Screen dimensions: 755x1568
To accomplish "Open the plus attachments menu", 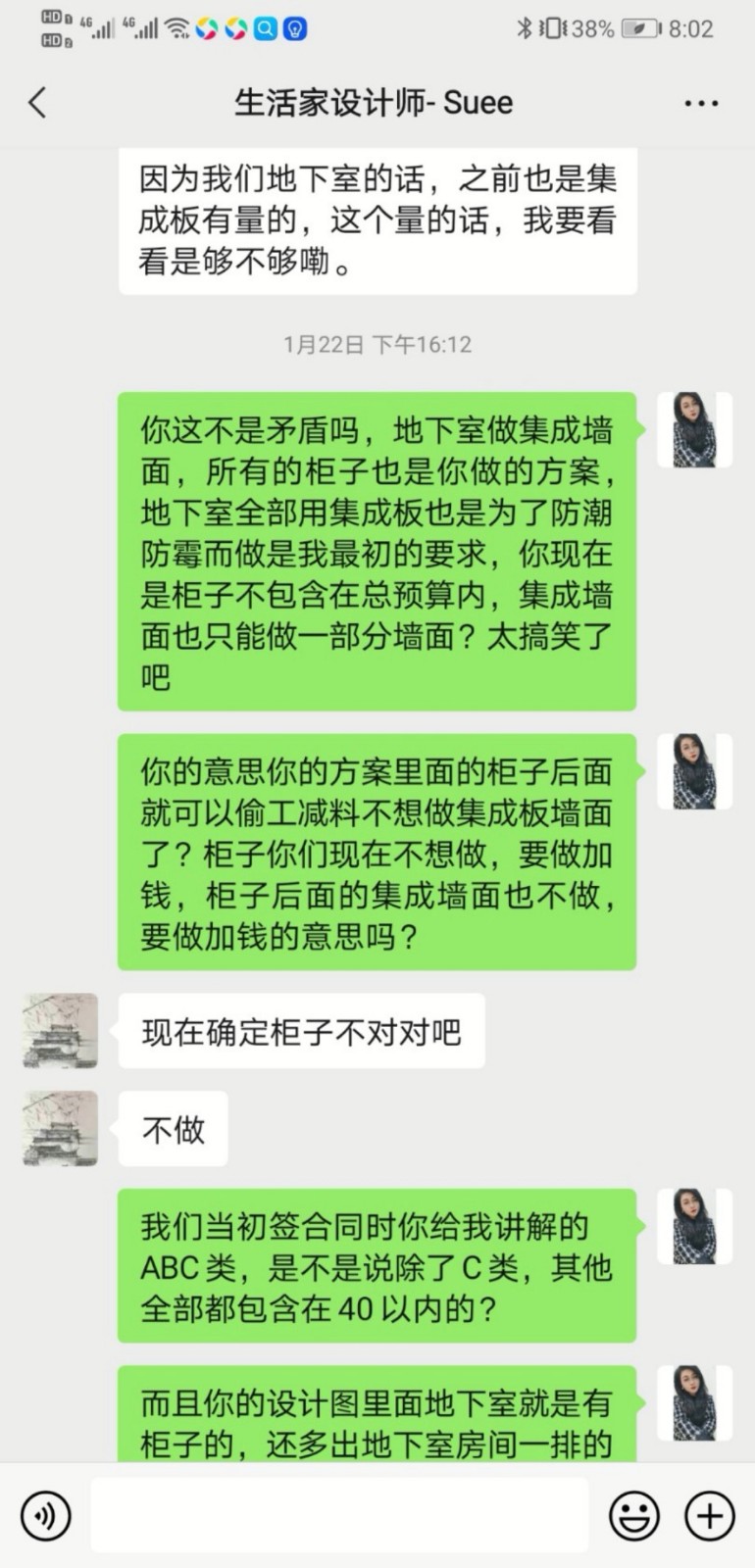I will tap(709, 1516).
